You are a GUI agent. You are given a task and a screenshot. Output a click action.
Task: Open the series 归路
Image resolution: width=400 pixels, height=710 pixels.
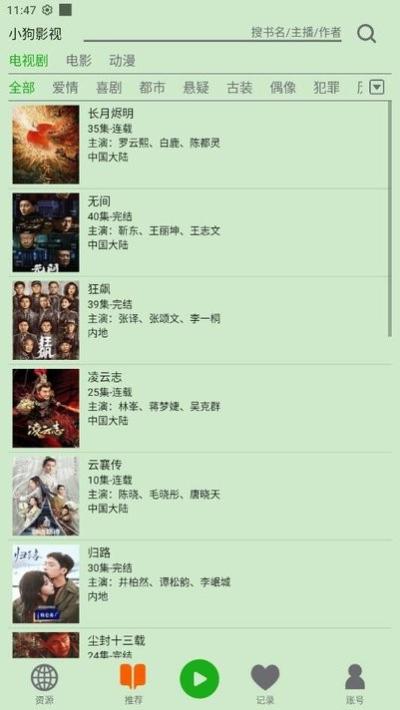coord(198,584)
